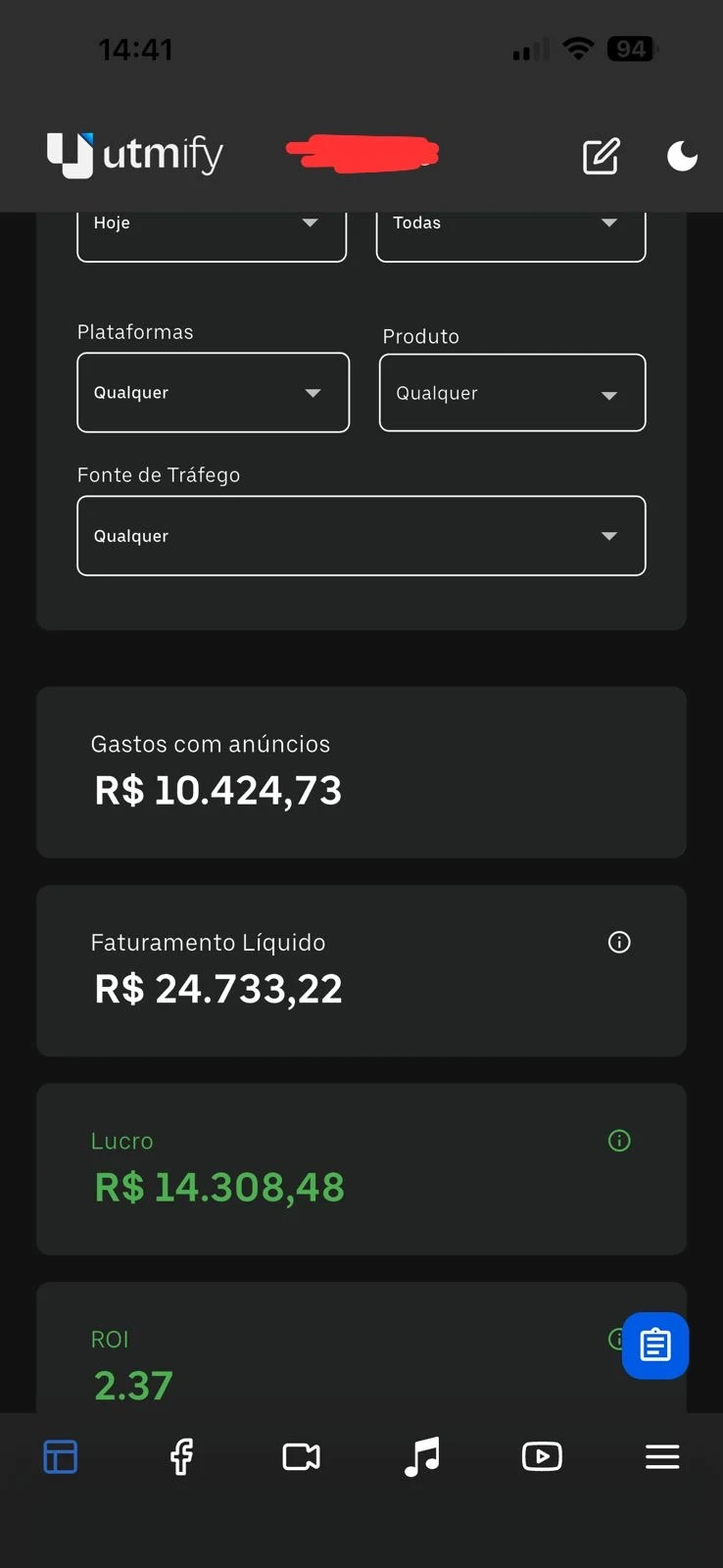
Task: Open the floating blue clipboard button
Action: tap(654, 1346)
